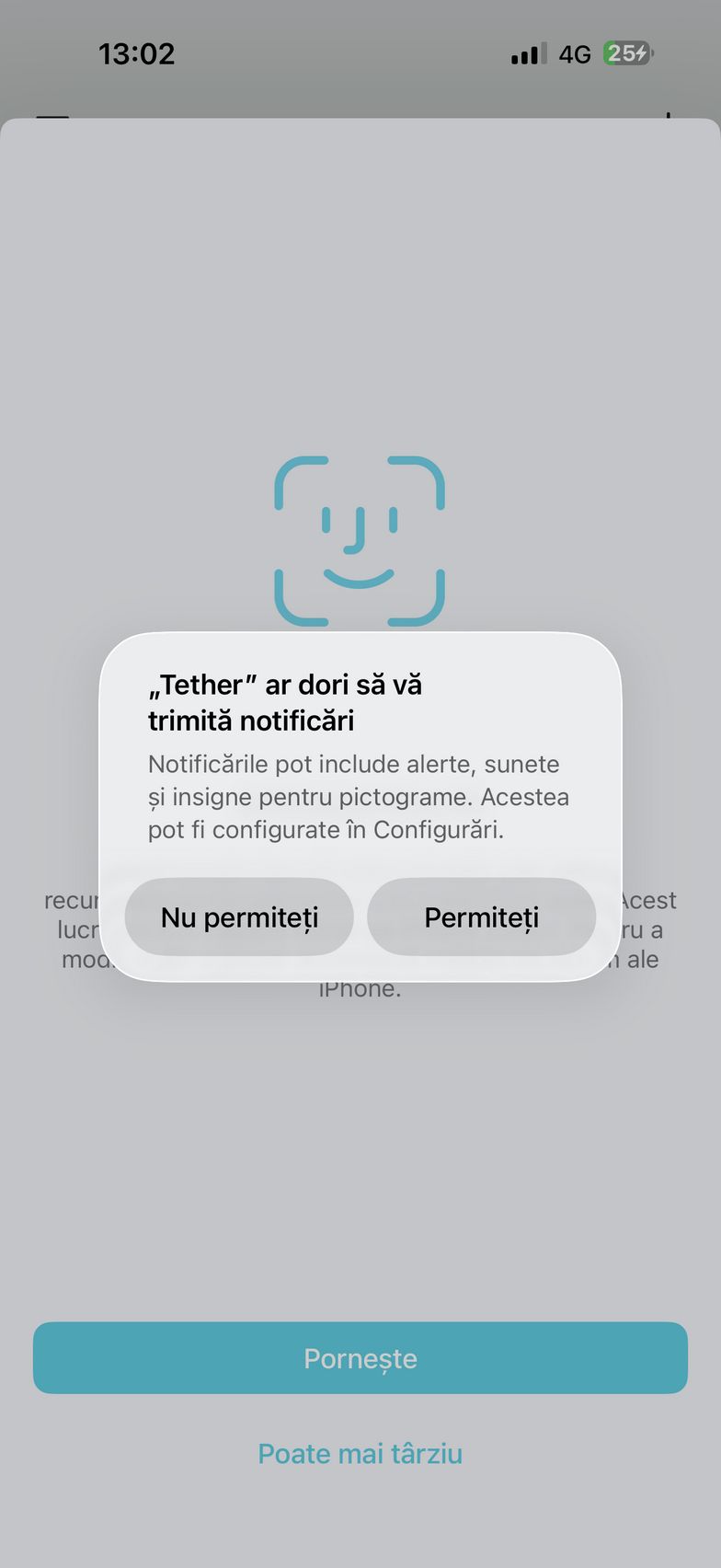Tap the Pornește button
This screenshot has width=721, height=1568.
coord(360,1358)
